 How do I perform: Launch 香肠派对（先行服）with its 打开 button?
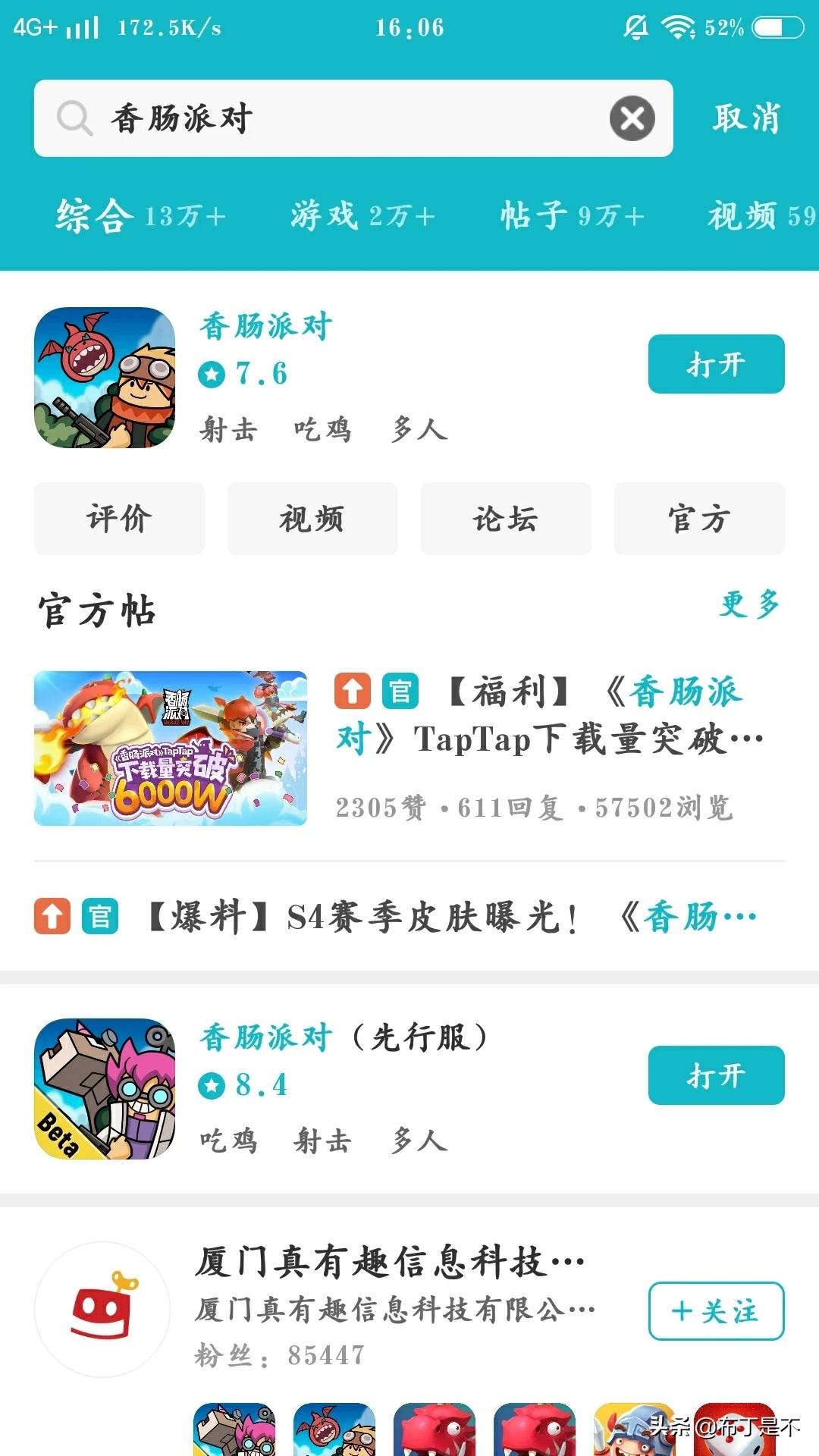click(x=715, y=1075)
